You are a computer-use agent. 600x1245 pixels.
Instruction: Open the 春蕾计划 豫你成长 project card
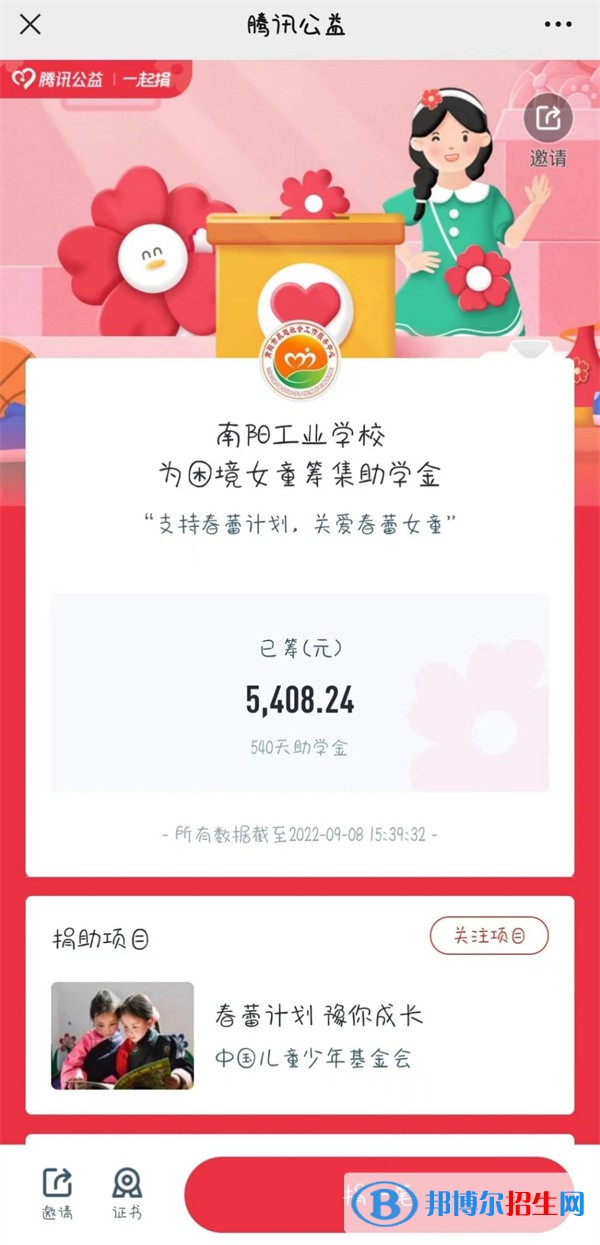tap(299, 1034)
